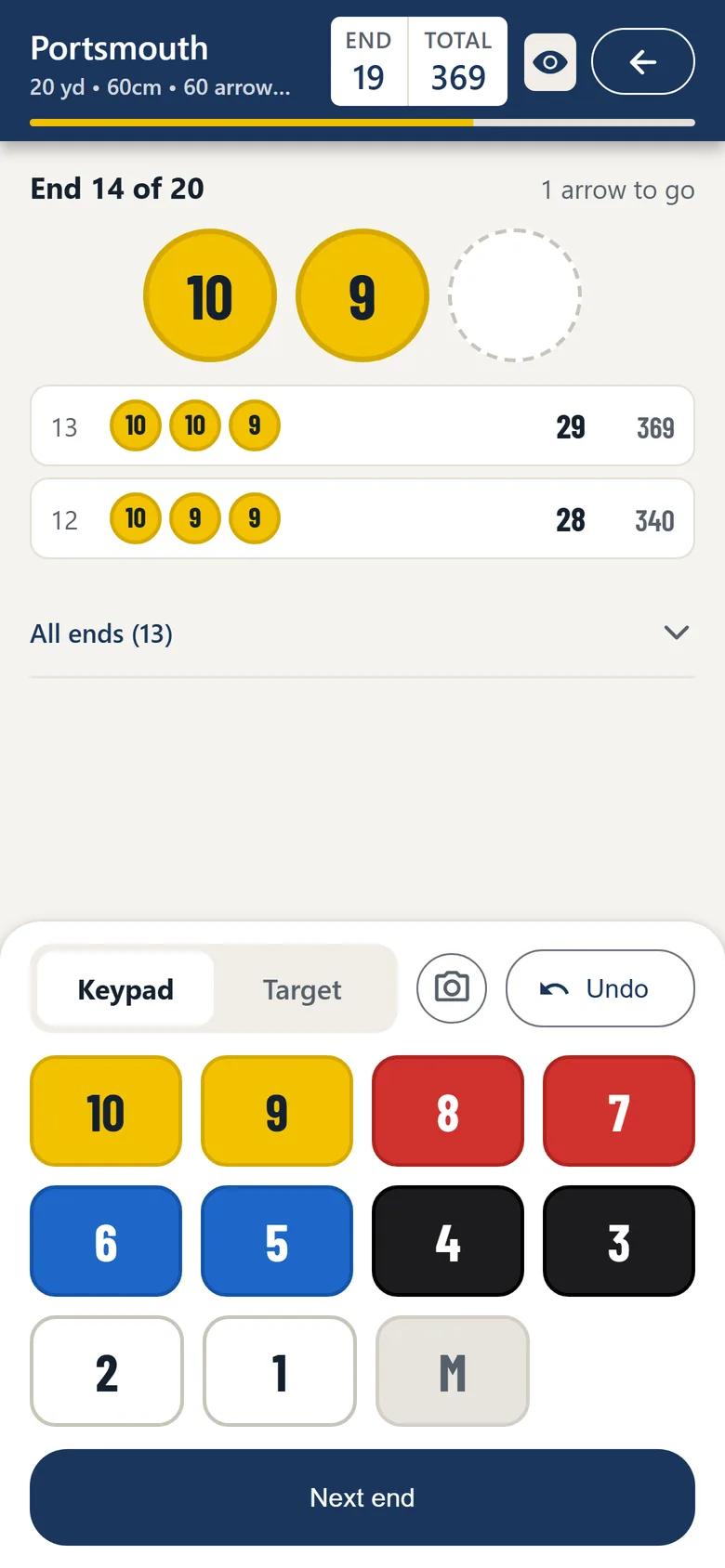Mark the arrow as a miss (M)

tap(453, 1372)
